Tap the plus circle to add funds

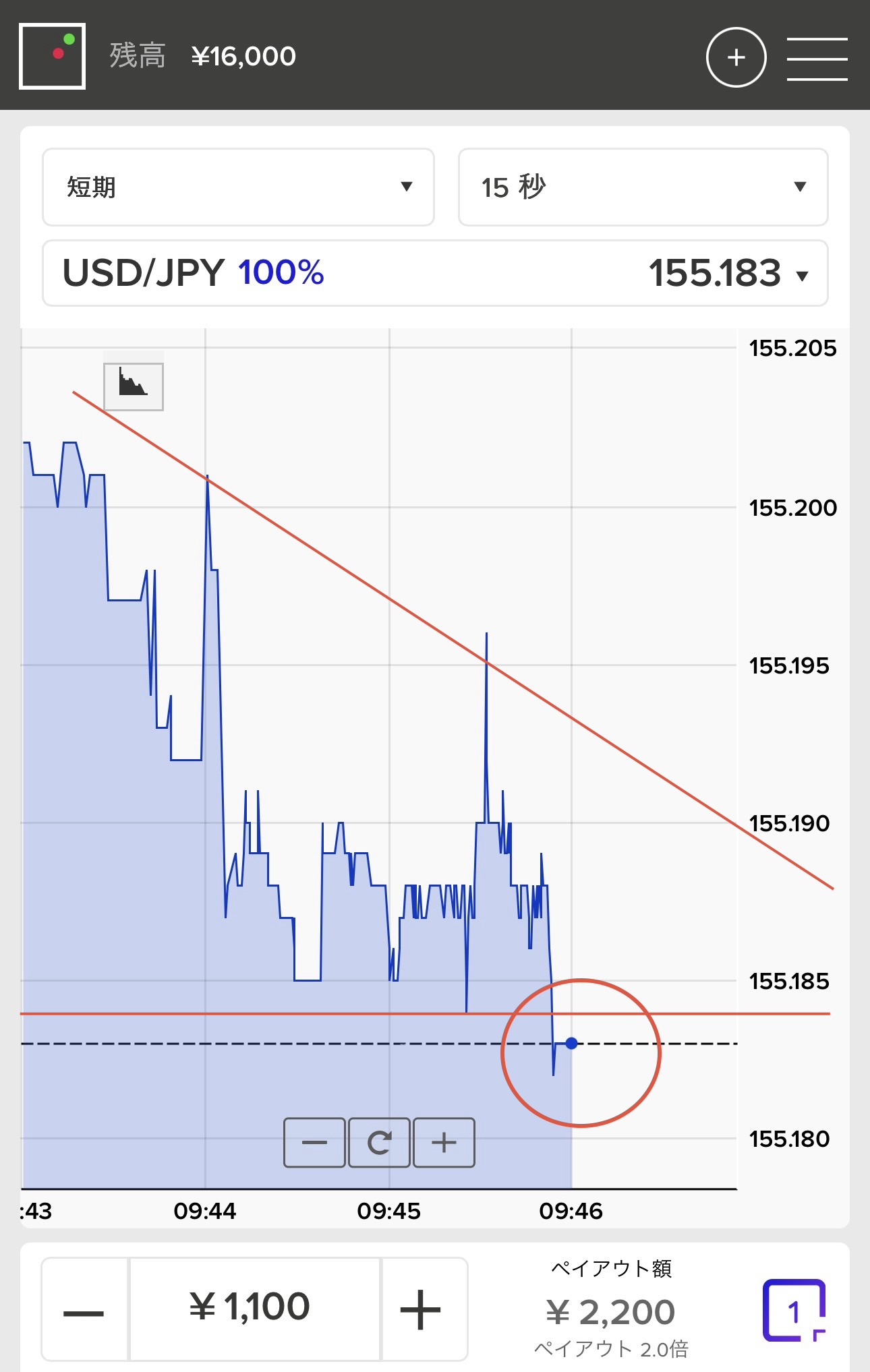tap(736, 57)
